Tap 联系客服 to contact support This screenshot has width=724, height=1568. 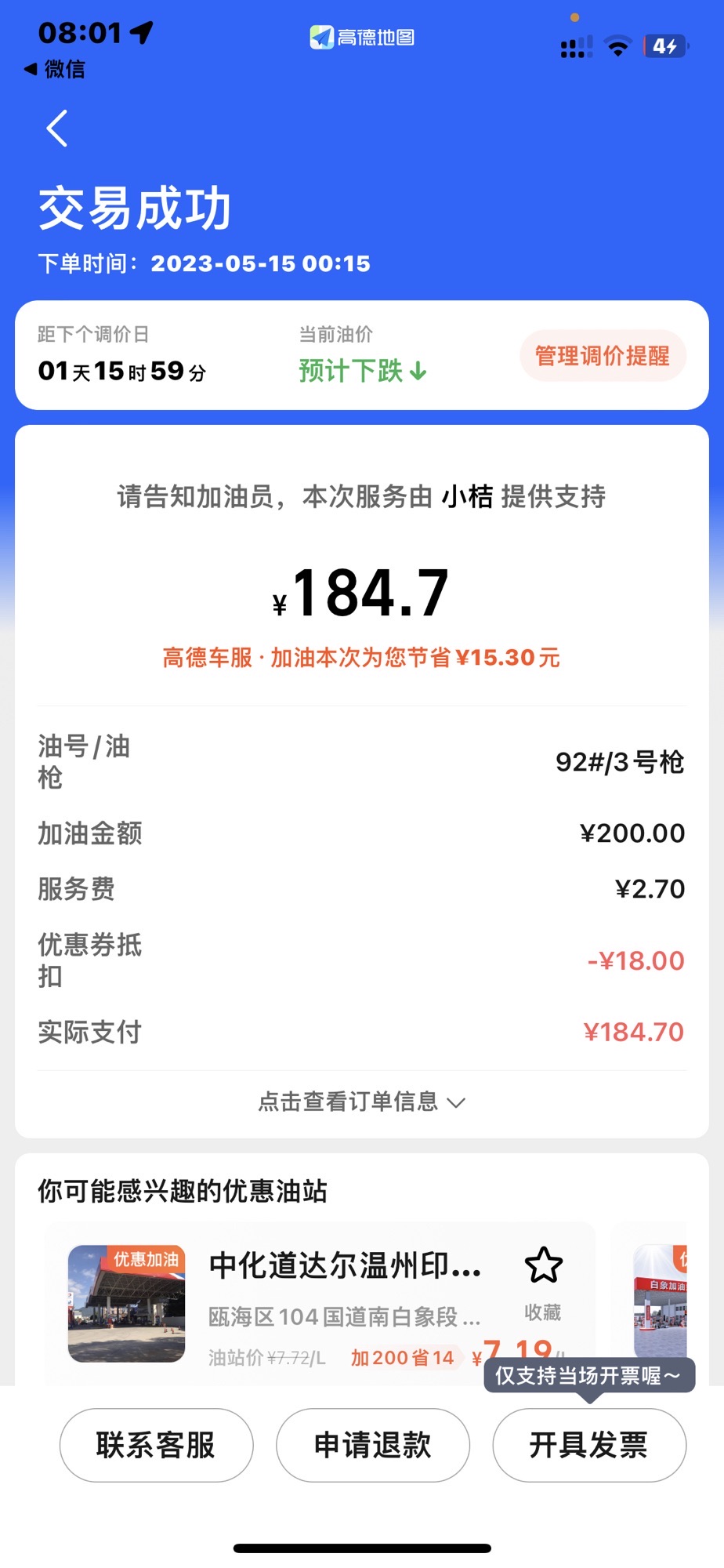click(x=156, y=1445)
